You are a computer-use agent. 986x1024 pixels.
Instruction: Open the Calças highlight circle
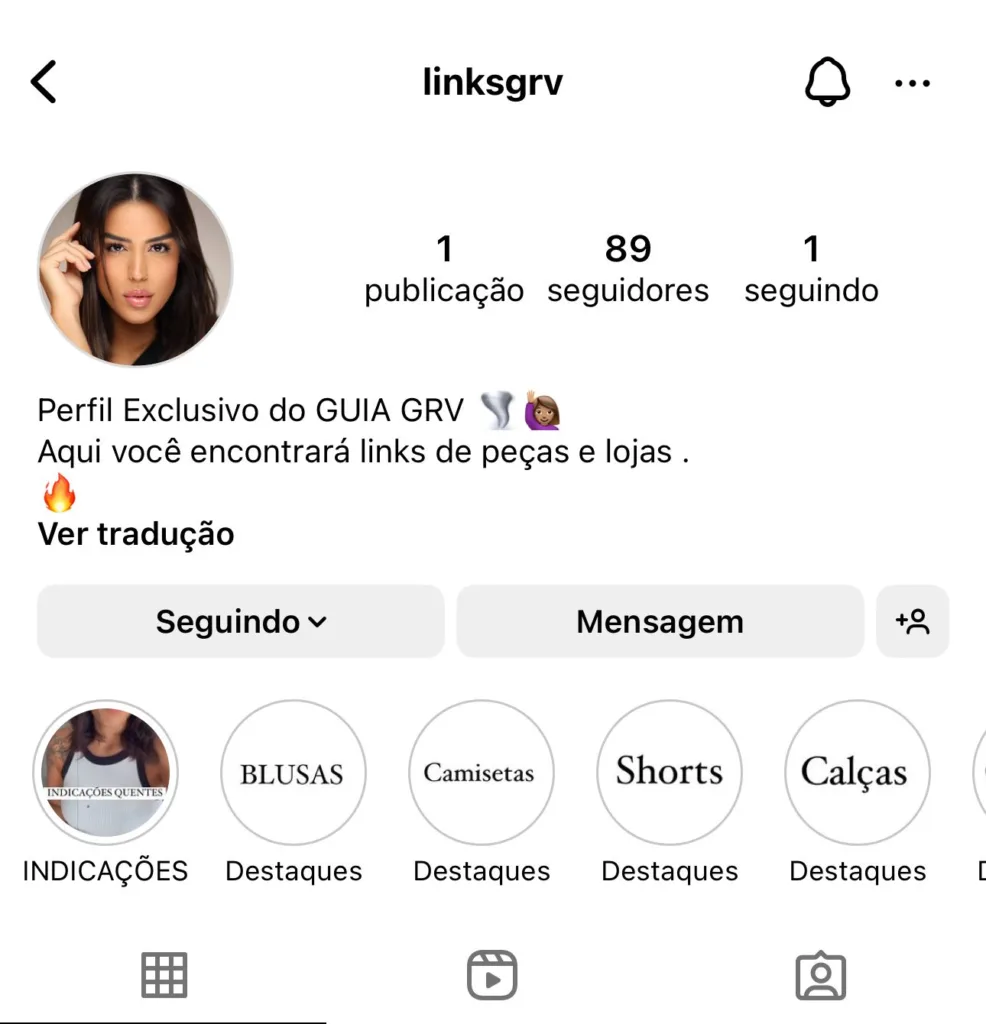tap(857, 772)
